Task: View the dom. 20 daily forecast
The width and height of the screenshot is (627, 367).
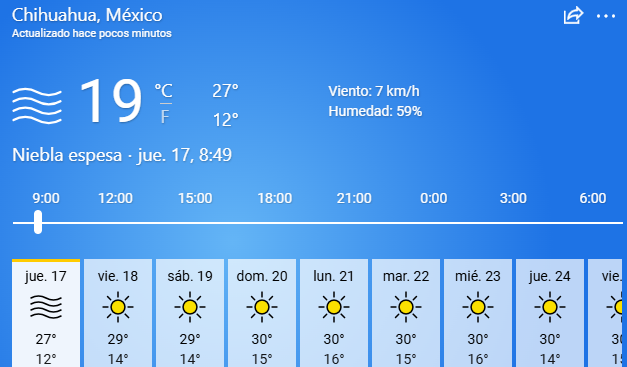Action: (x=262, y=313)
